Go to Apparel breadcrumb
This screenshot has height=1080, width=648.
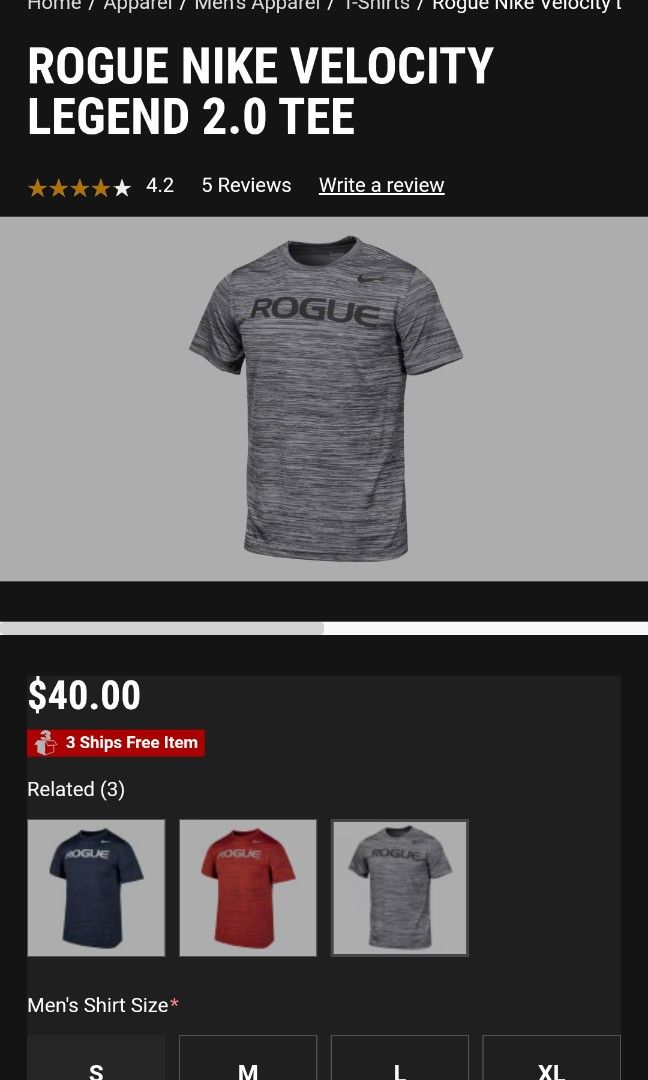138,5
